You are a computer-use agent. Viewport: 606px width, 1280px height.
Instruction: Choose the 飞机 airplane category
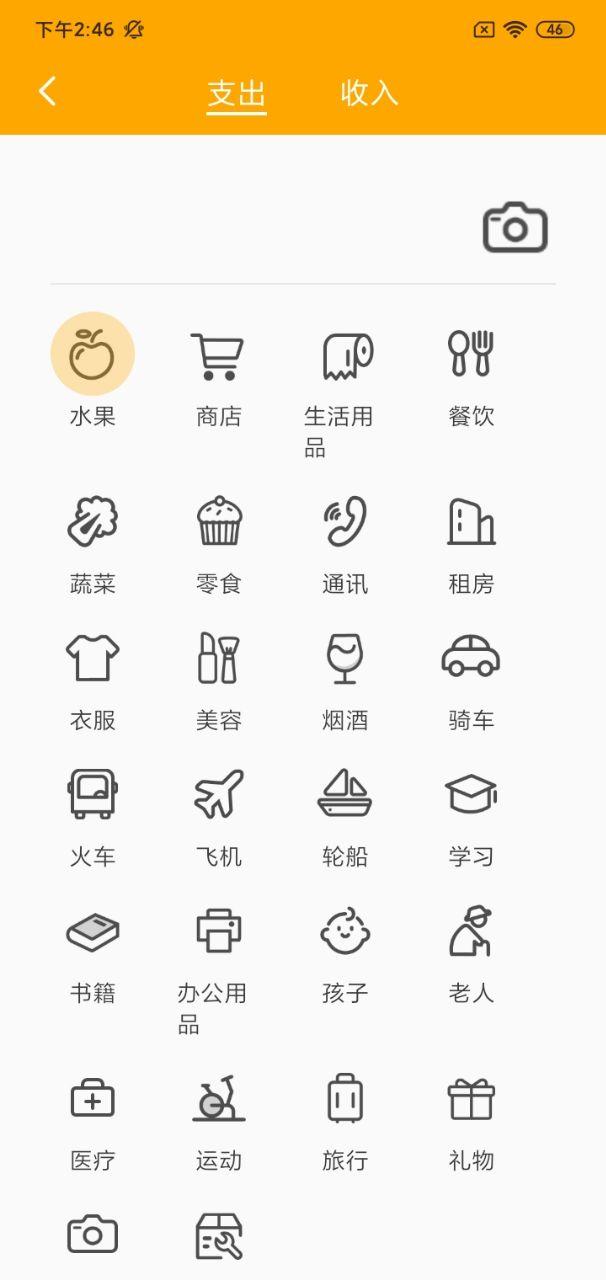[x=218, y=794]
